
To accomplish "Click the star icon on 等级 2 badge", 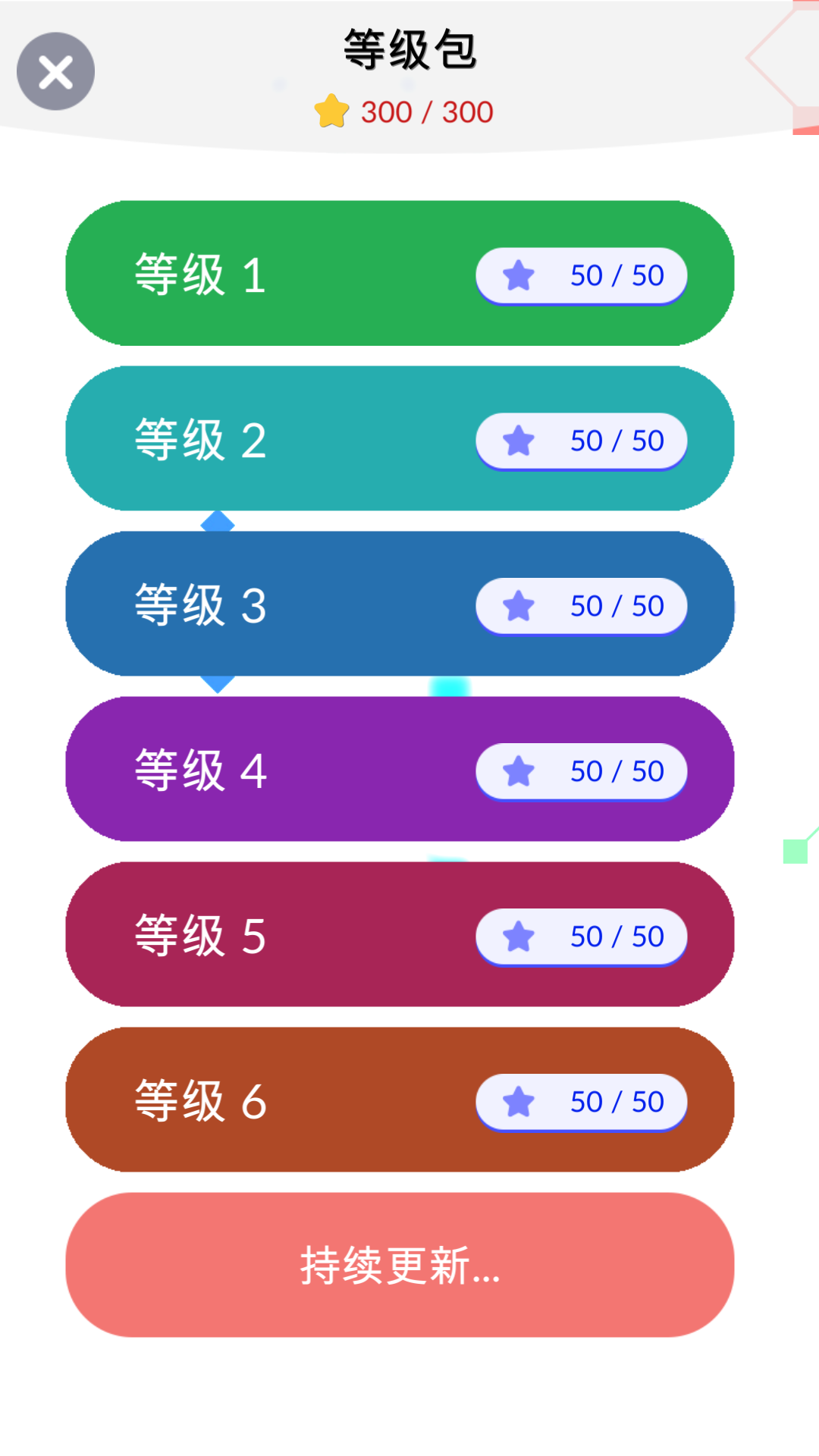I will coord(518,441).
